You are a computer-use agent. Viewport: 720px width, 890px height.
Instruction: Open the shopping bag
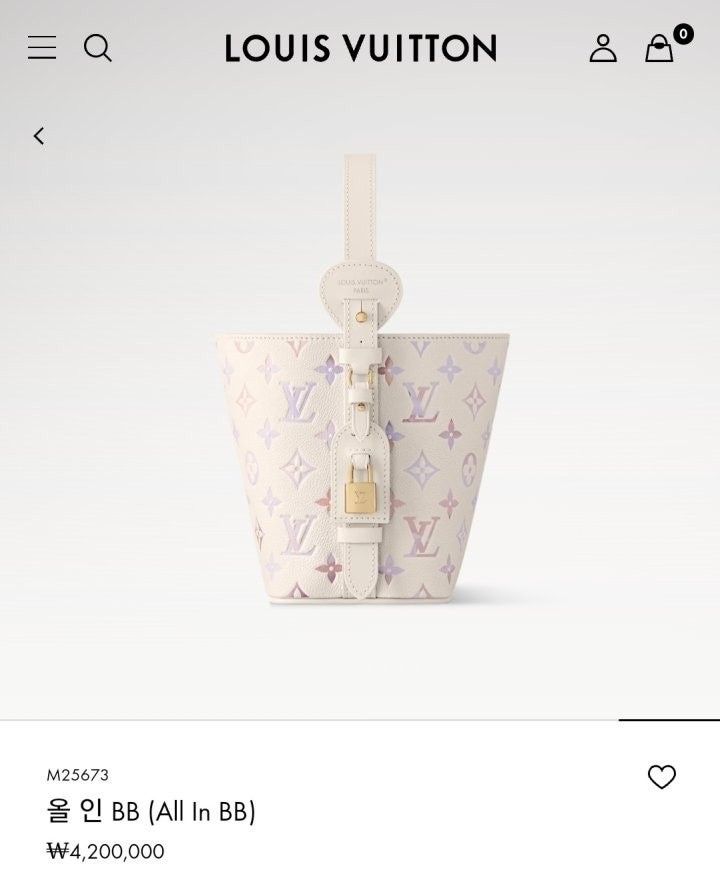[660, 48]
